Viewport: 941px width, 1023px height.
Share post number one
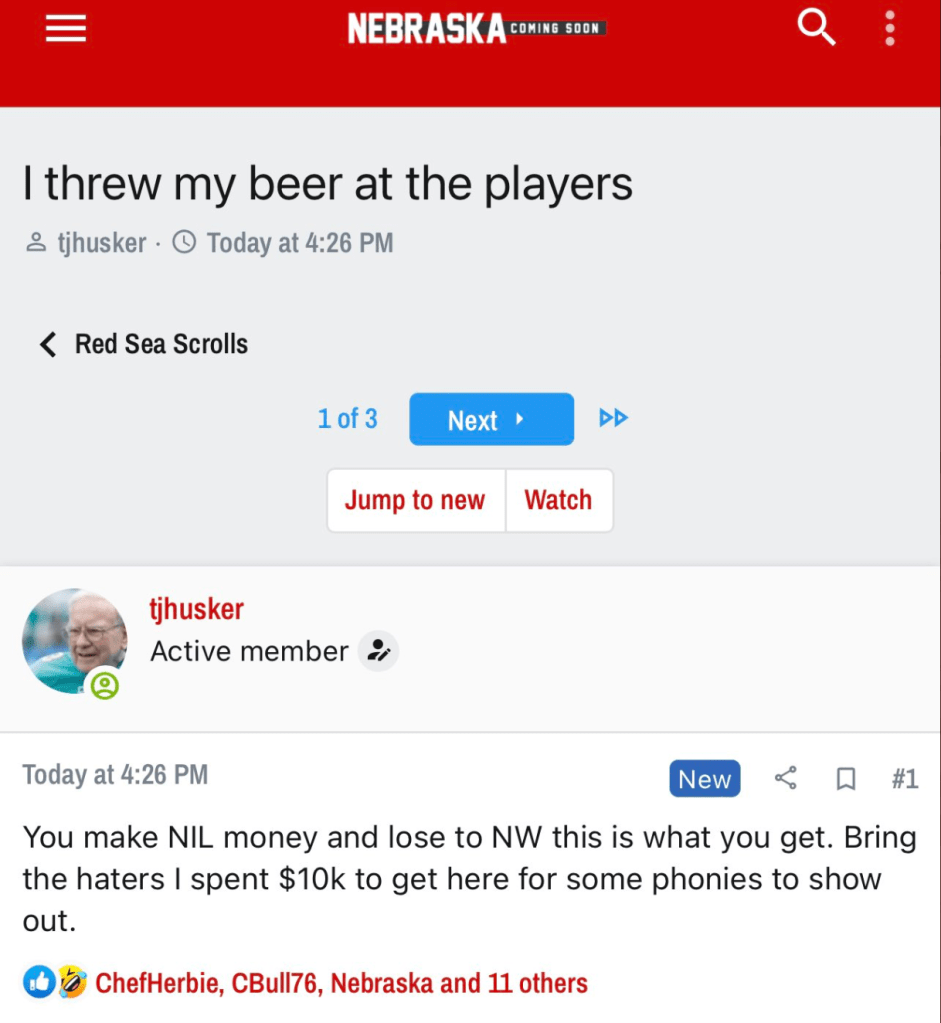pyautogui.click(x=786, y=778)
